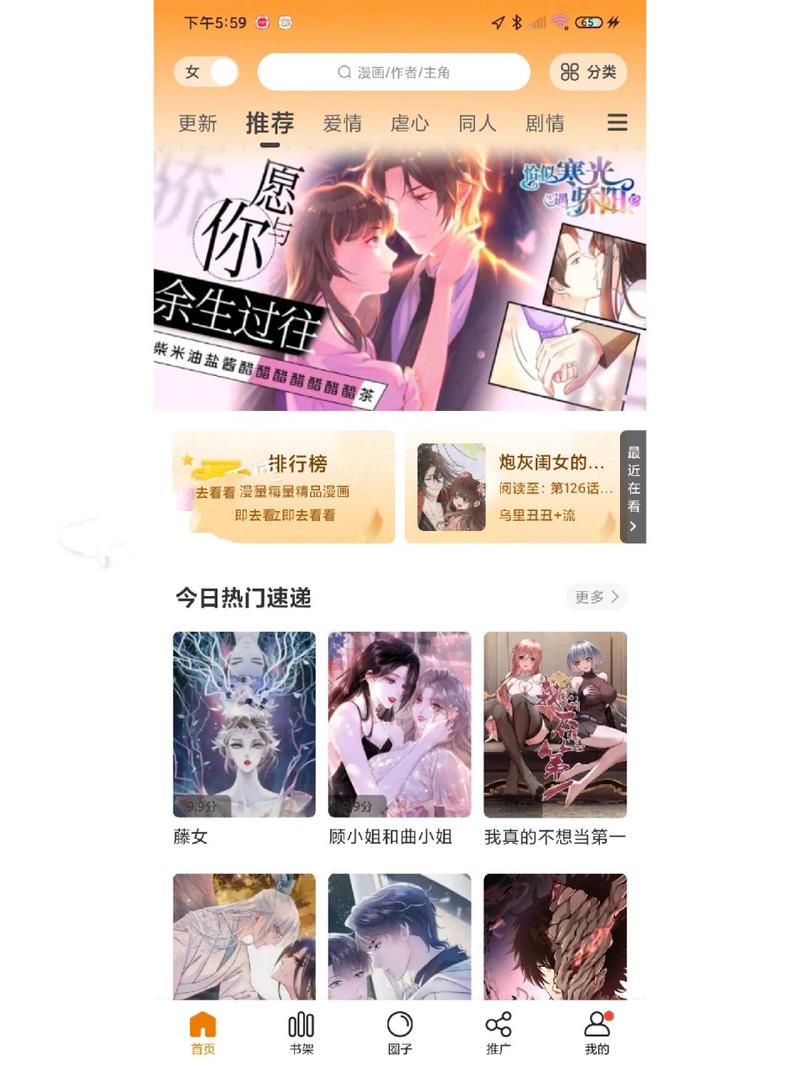Screen dimensions: 800x1067
Task: Switch to the 更新 tab
Action: click(x=197, y=123)
